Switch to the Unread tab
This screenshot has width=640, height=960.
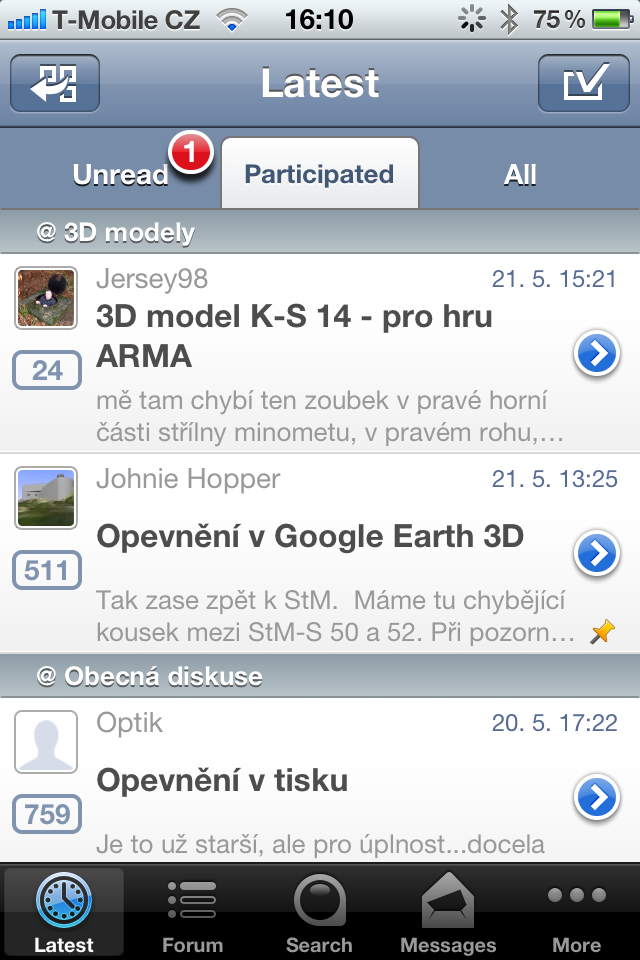coord(120,175)
